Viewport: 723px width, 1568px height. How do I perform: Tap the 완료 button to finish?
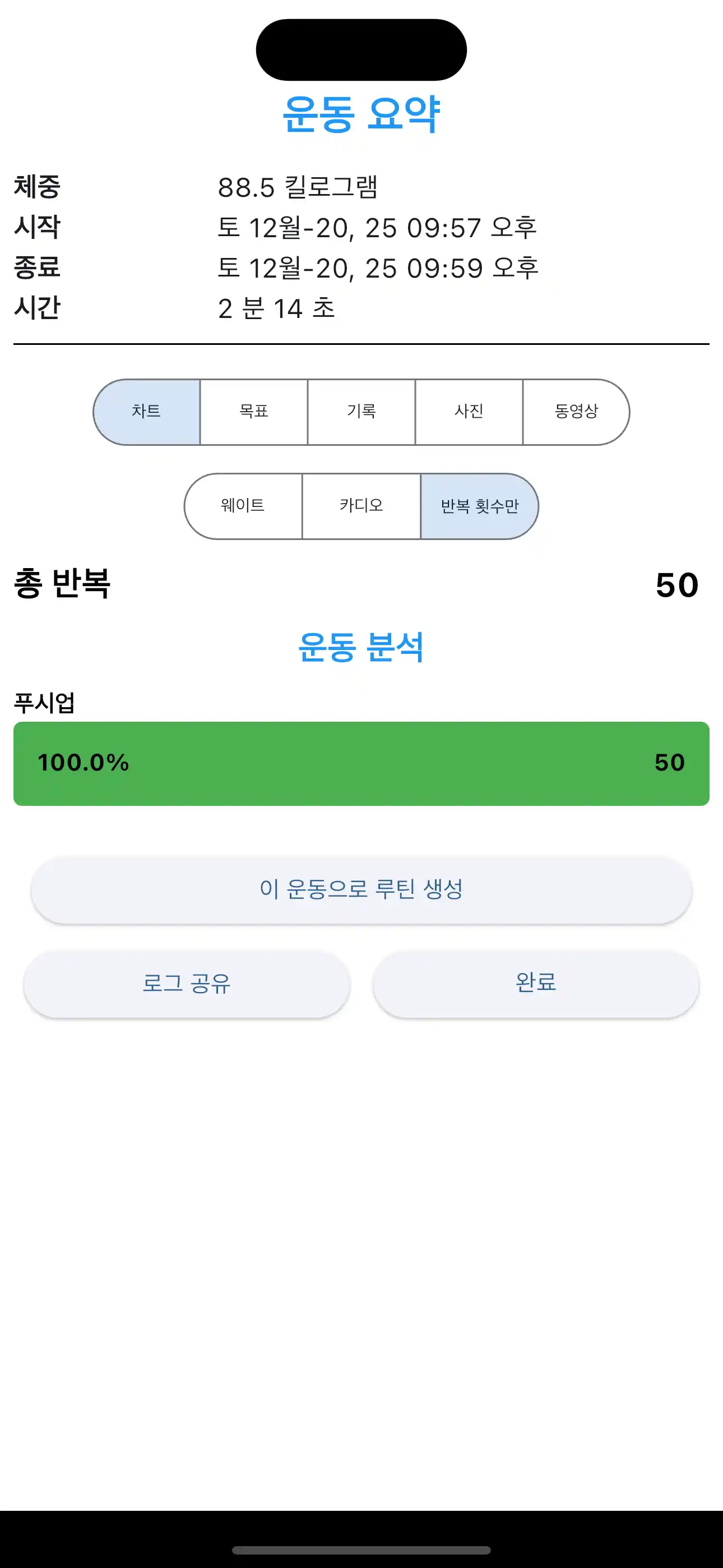[538, 981]
